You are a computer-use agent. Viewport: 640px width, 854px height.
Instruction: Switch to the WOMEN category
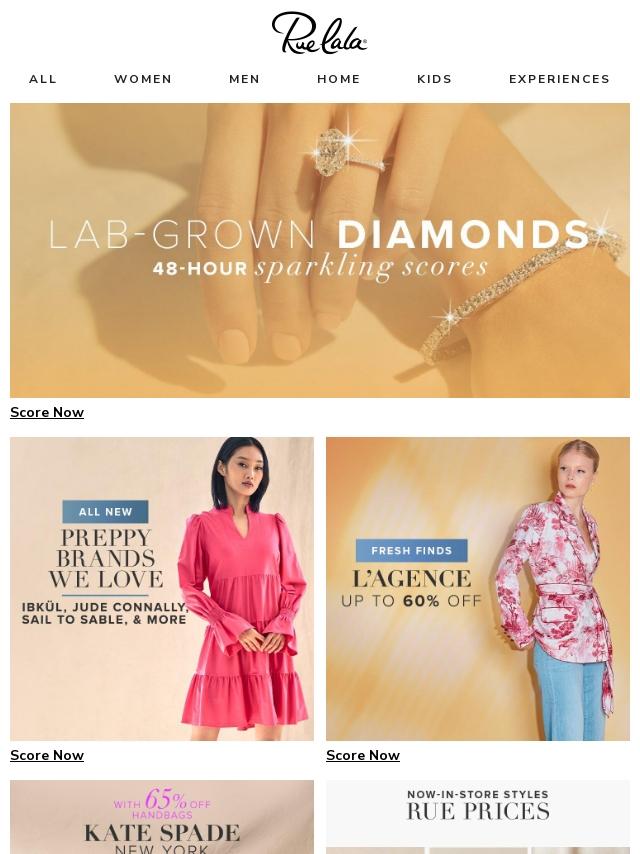tap(143, 79)
